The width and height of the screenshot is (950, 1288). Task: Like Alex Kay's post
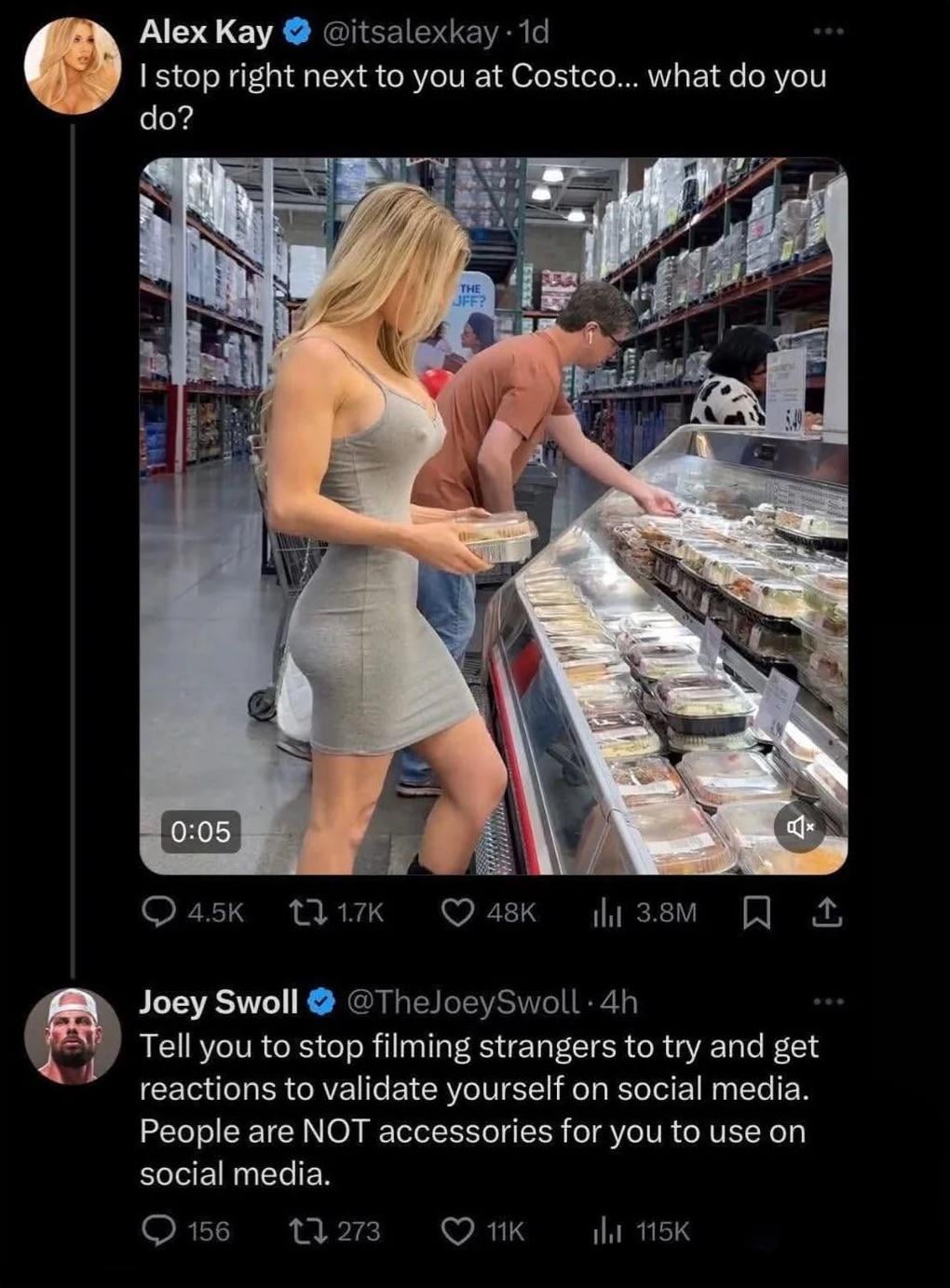[x=458, y=912]
